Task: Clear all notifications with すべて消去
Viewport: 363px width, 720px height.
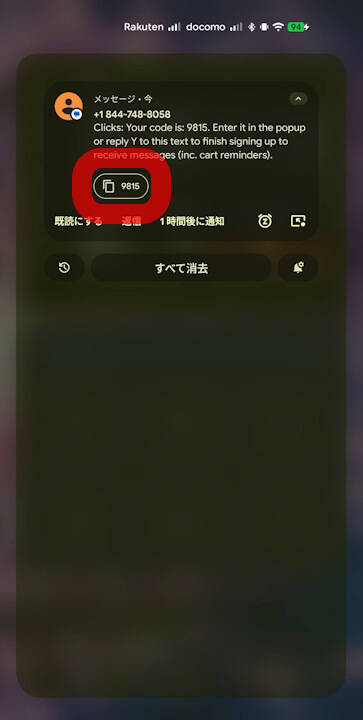Action: pos(181,268)
